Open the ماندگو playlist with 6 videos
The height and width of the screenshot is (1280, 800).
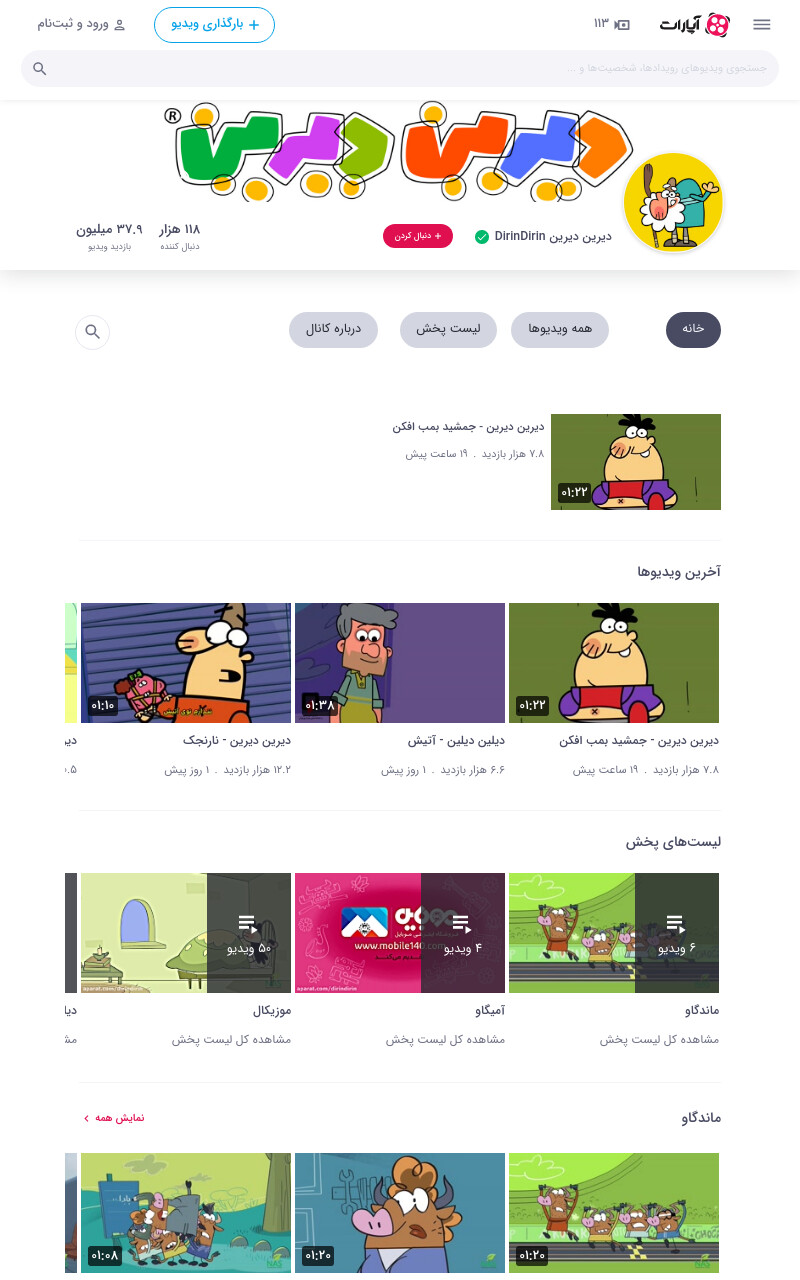[614, 933]
